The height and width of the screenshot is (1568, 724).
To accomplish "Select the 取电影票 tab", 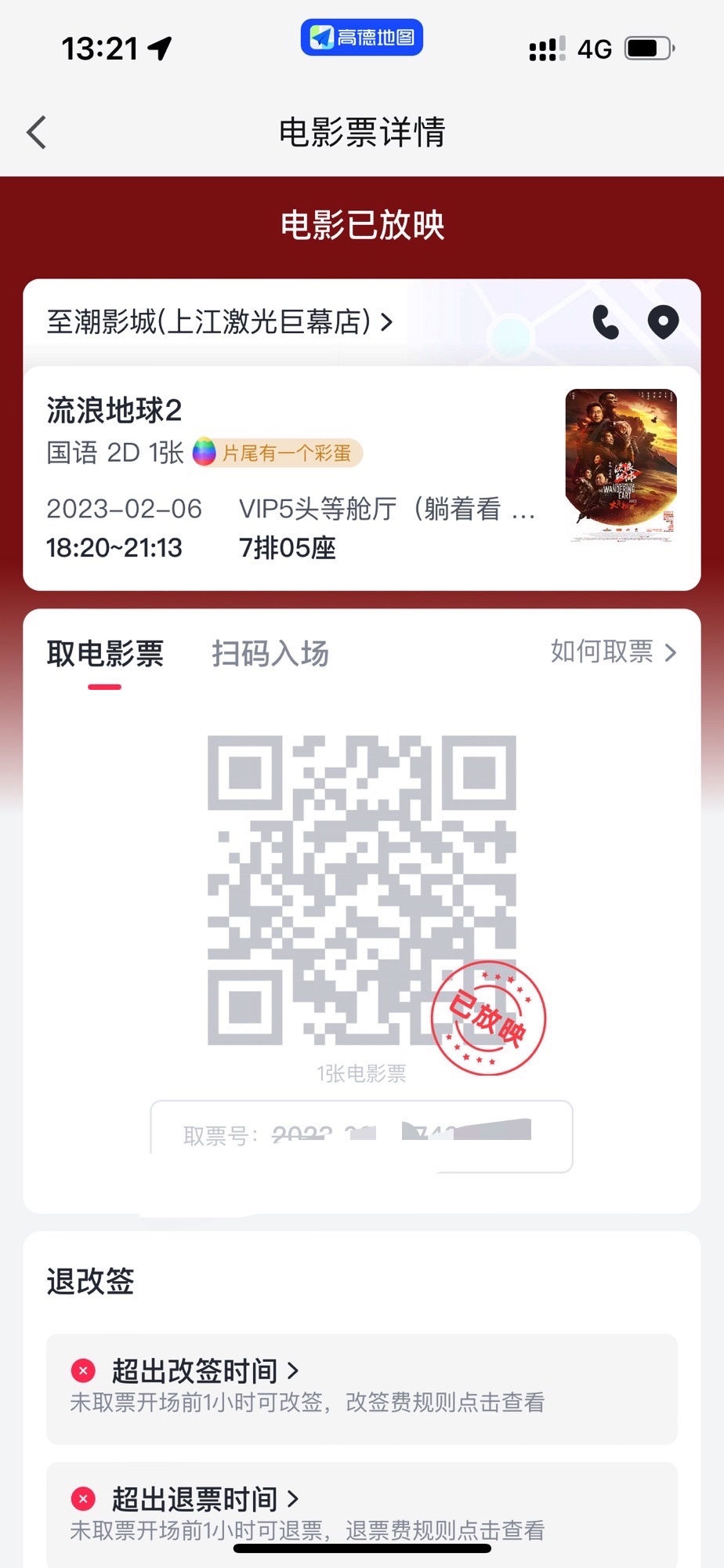I will 105,654.
